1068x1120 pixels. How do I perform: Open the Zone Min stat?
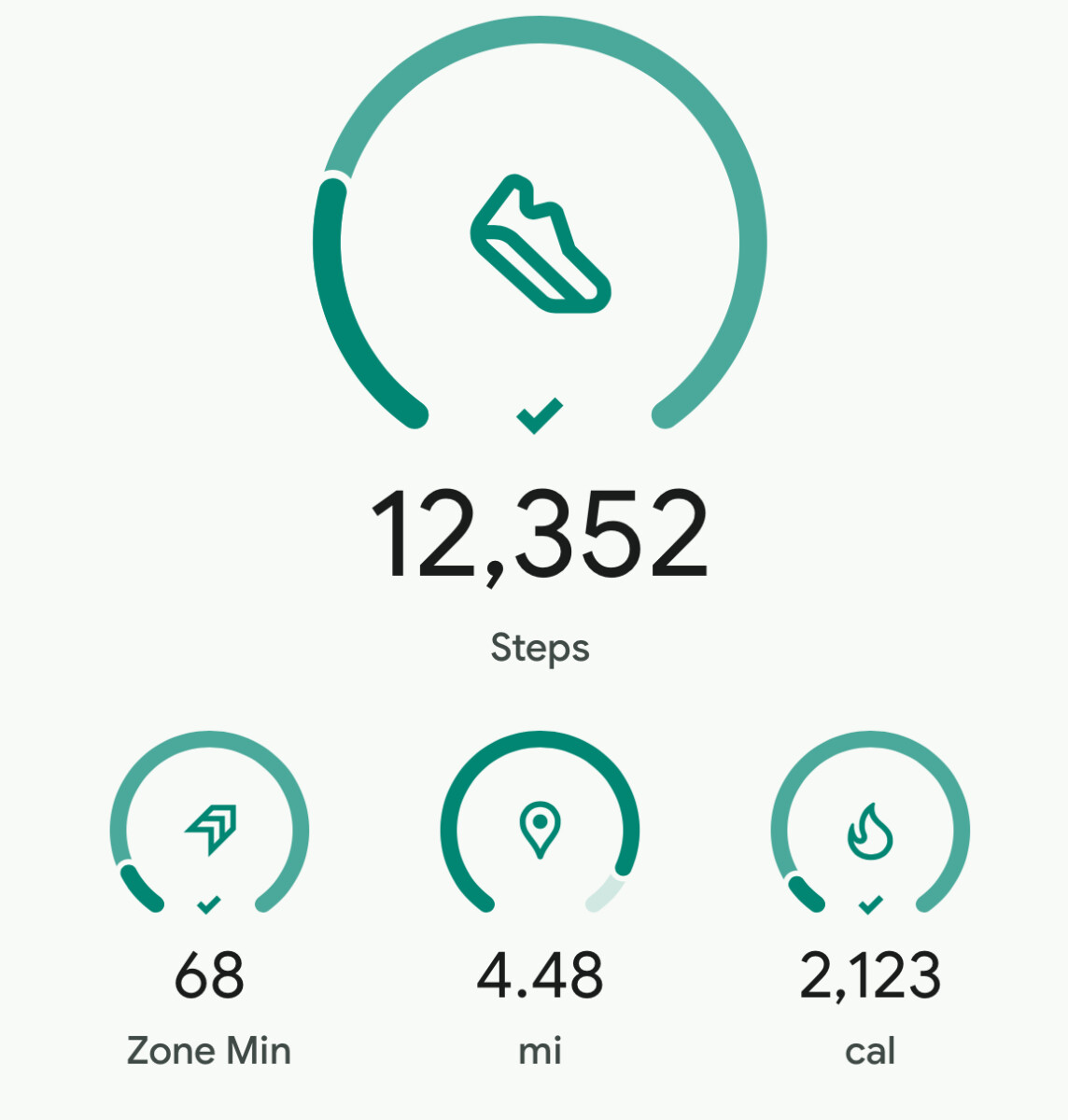coord(209,831)
